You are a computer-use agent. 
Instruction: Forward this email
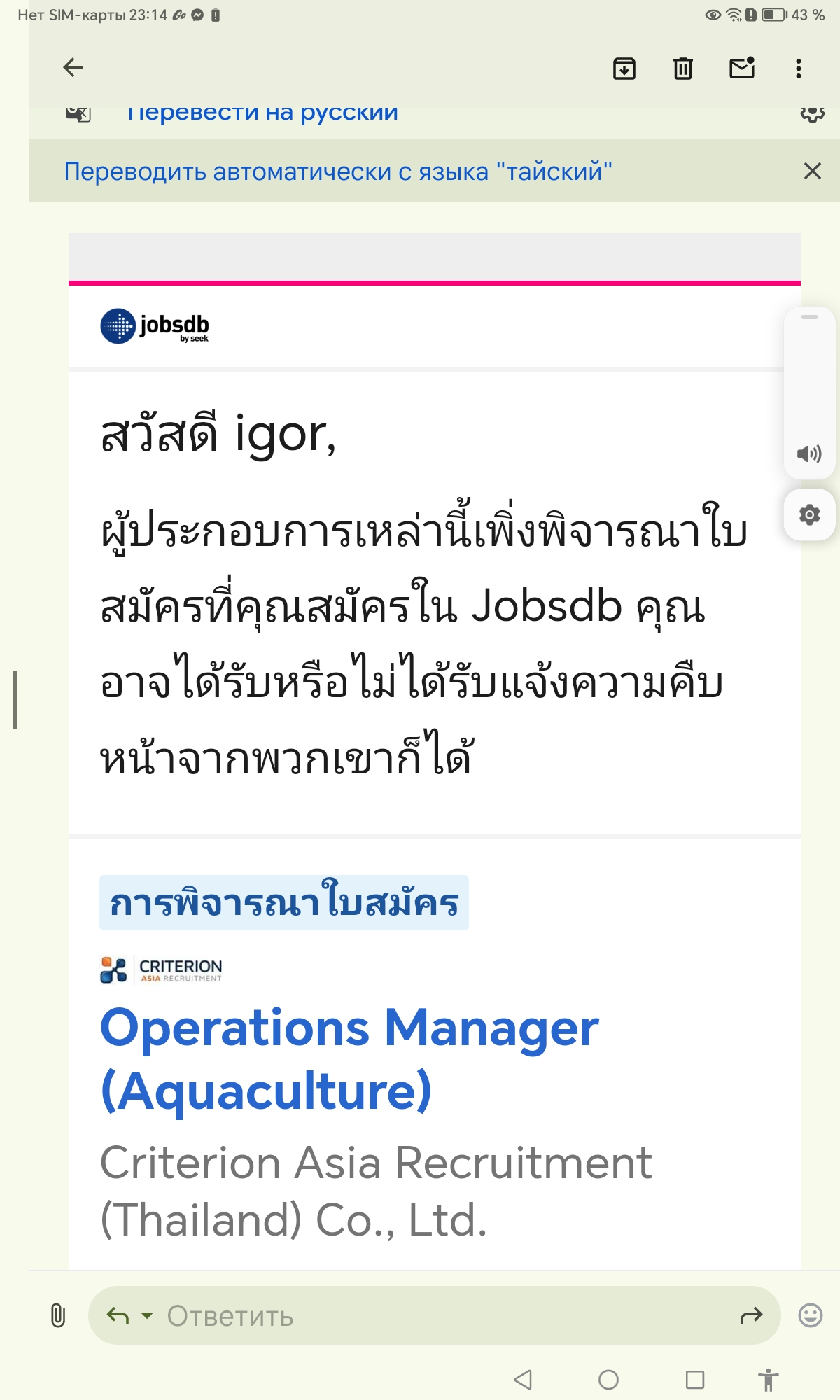pyautogui.click(x=751, y=1316)
